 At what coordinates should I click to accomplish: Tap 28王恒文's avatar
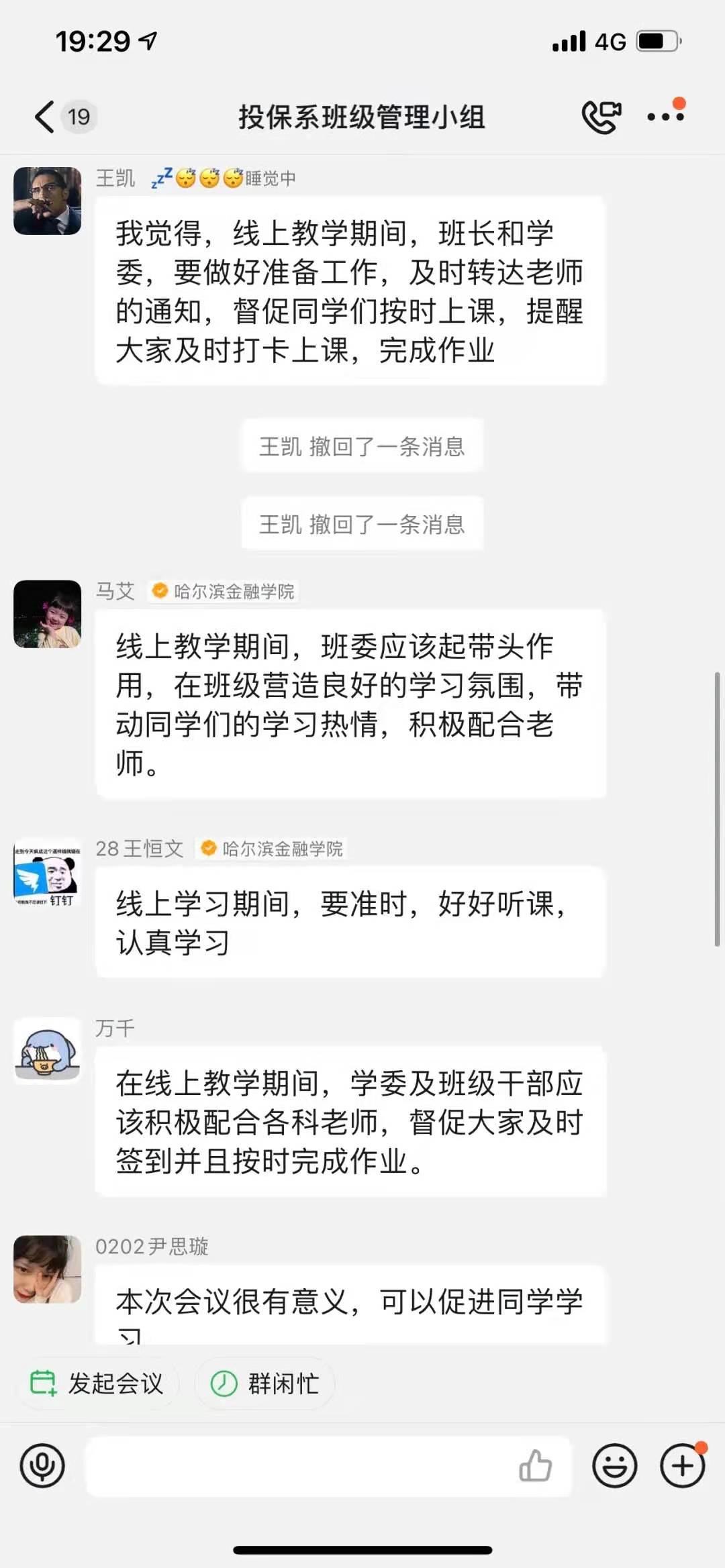[x=48, y=872]
